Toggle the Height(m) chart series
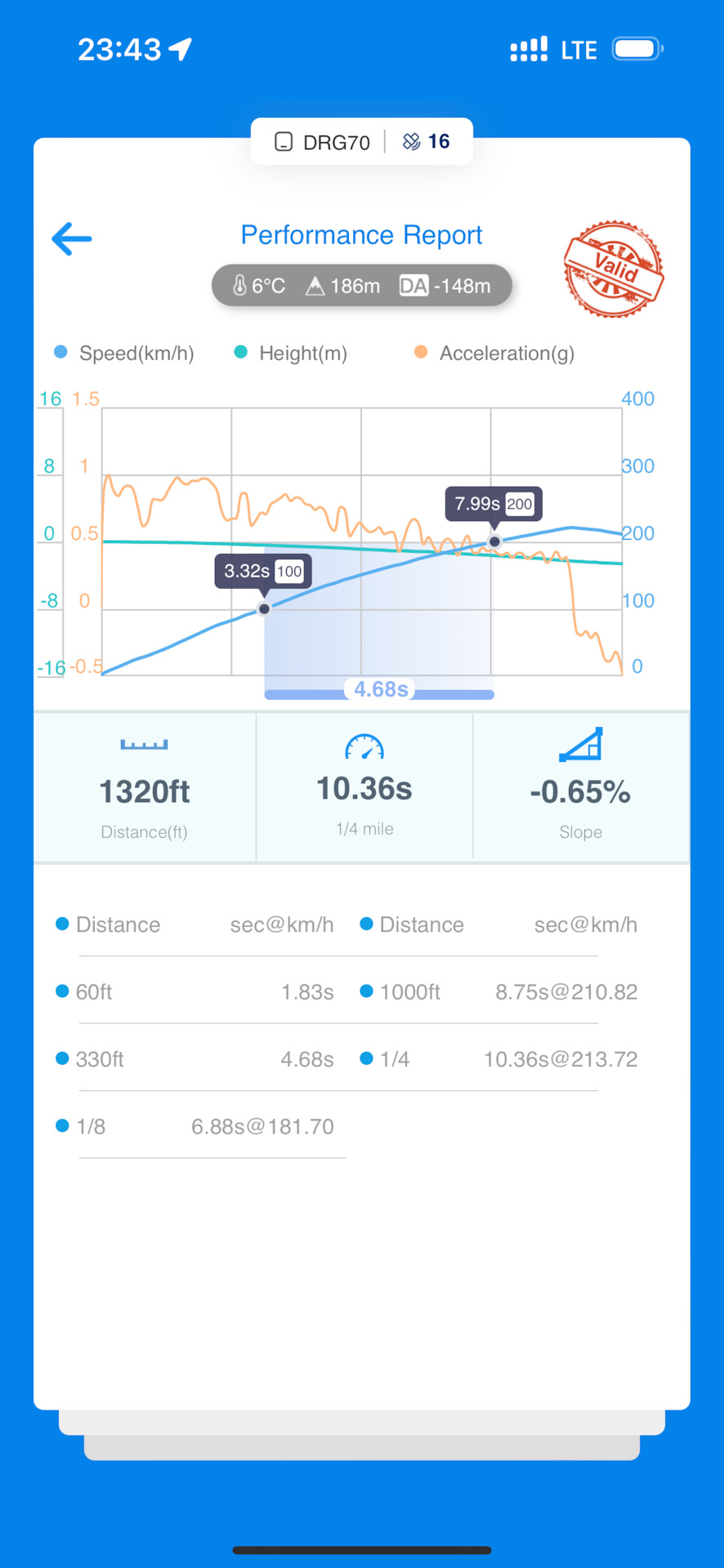Screen dimensions: 724x1568 coord(292,354)
